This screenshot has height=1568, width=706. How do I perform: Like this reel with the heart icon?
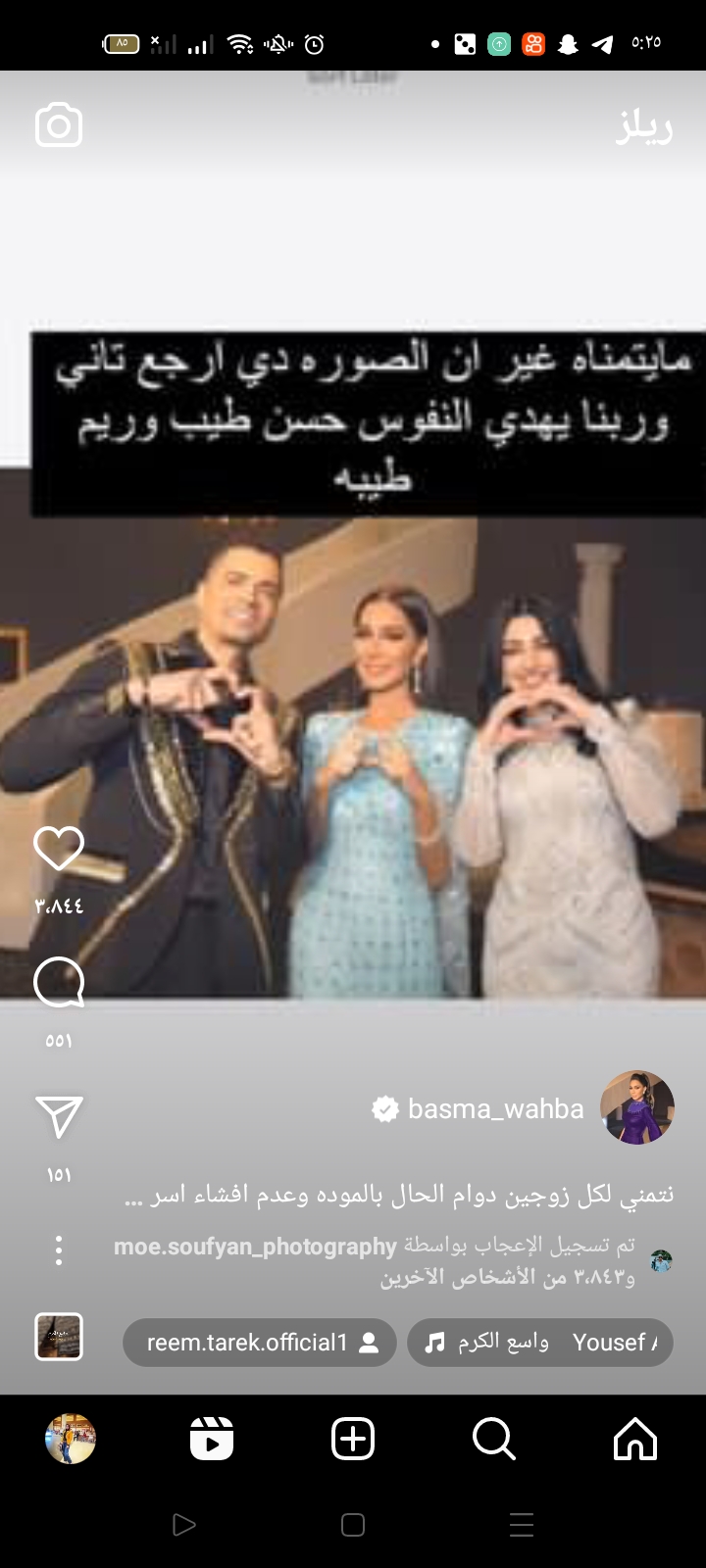click(x=59, y=849)
